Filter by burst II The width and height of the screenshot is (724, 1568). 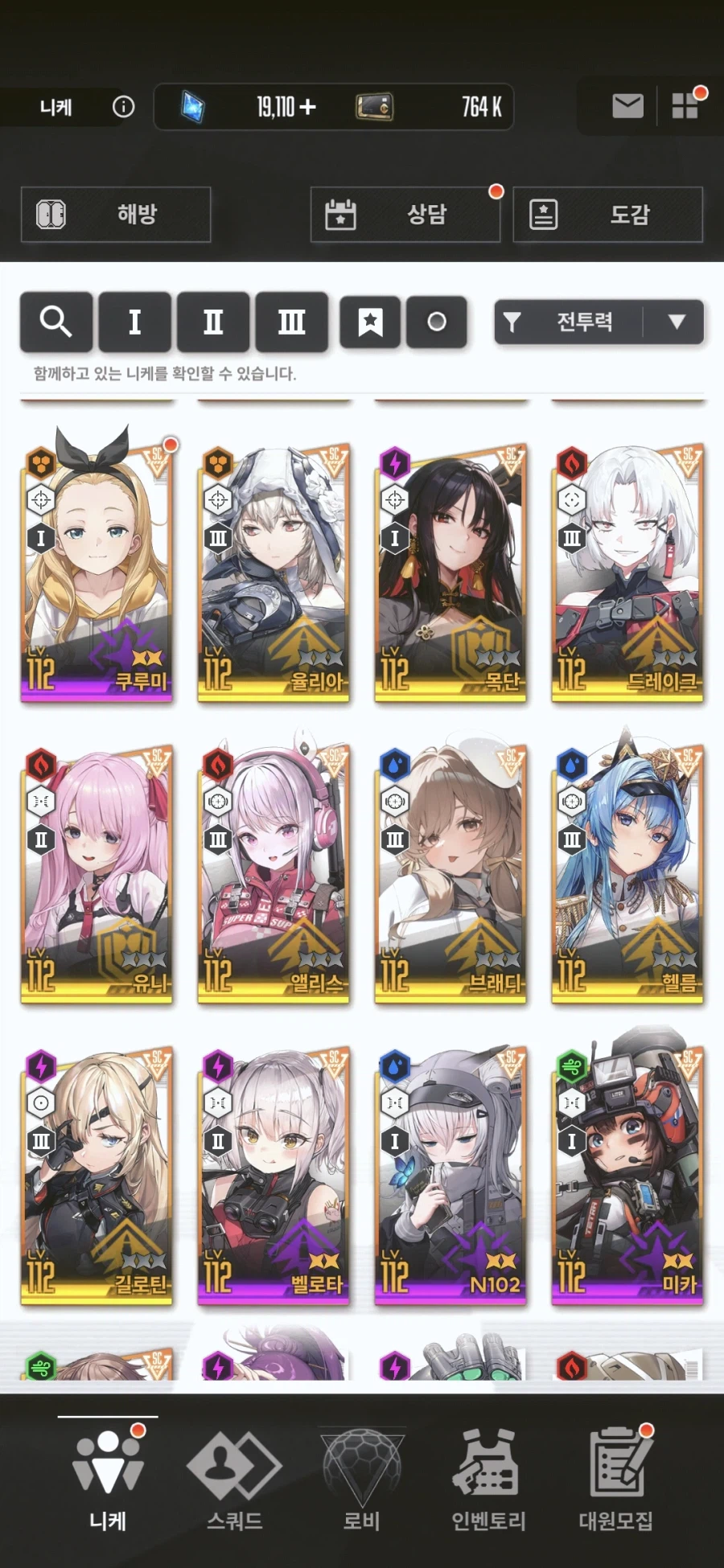213,322
